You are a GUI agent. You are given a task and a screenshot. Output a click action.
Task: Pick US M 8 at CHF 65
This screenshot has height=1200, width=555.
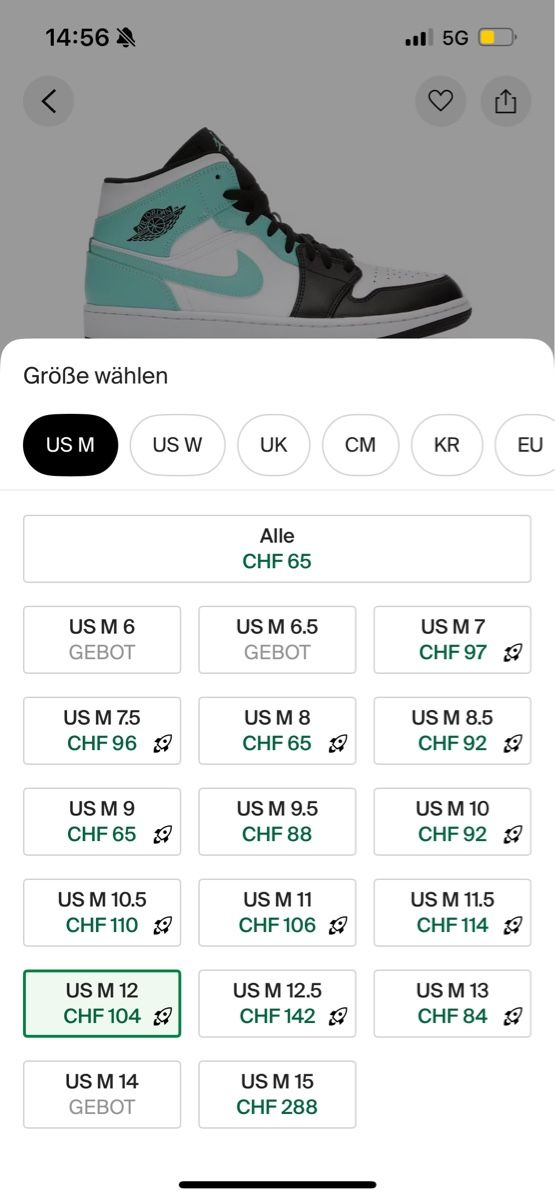click(277, 731)
